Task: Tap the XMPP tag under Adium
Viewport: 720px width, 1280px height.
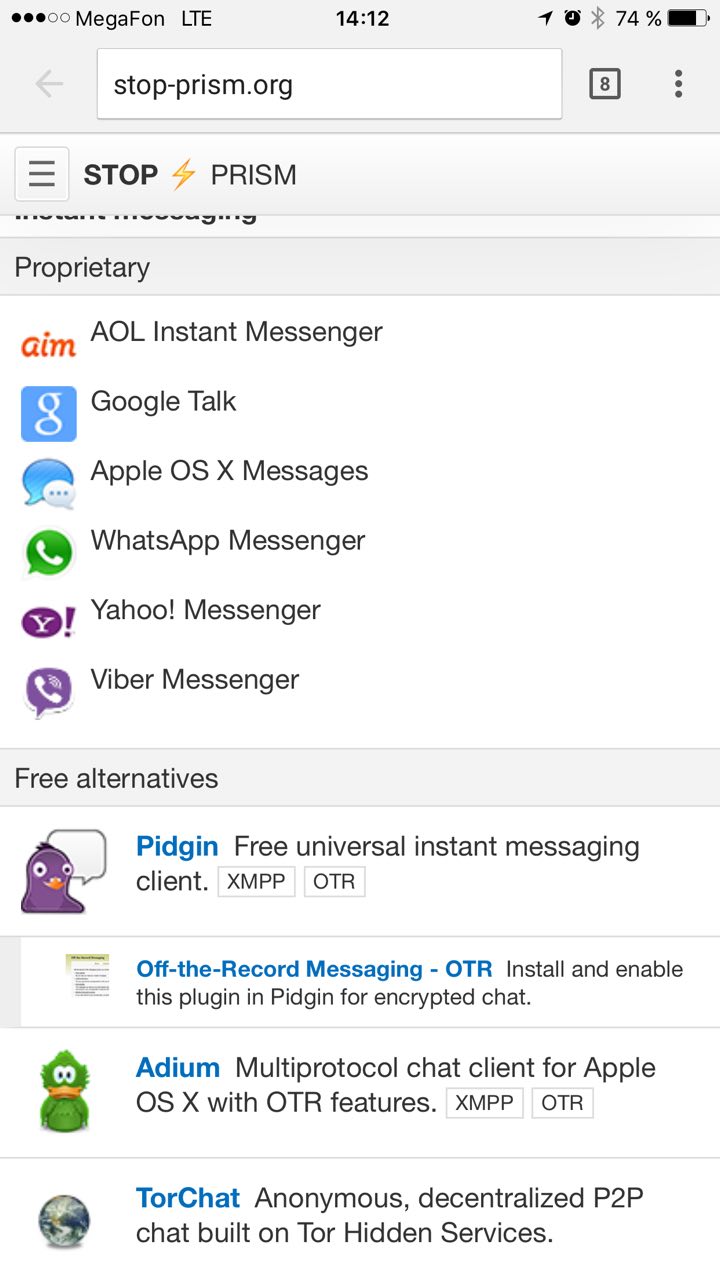Action: [484, 1103]
